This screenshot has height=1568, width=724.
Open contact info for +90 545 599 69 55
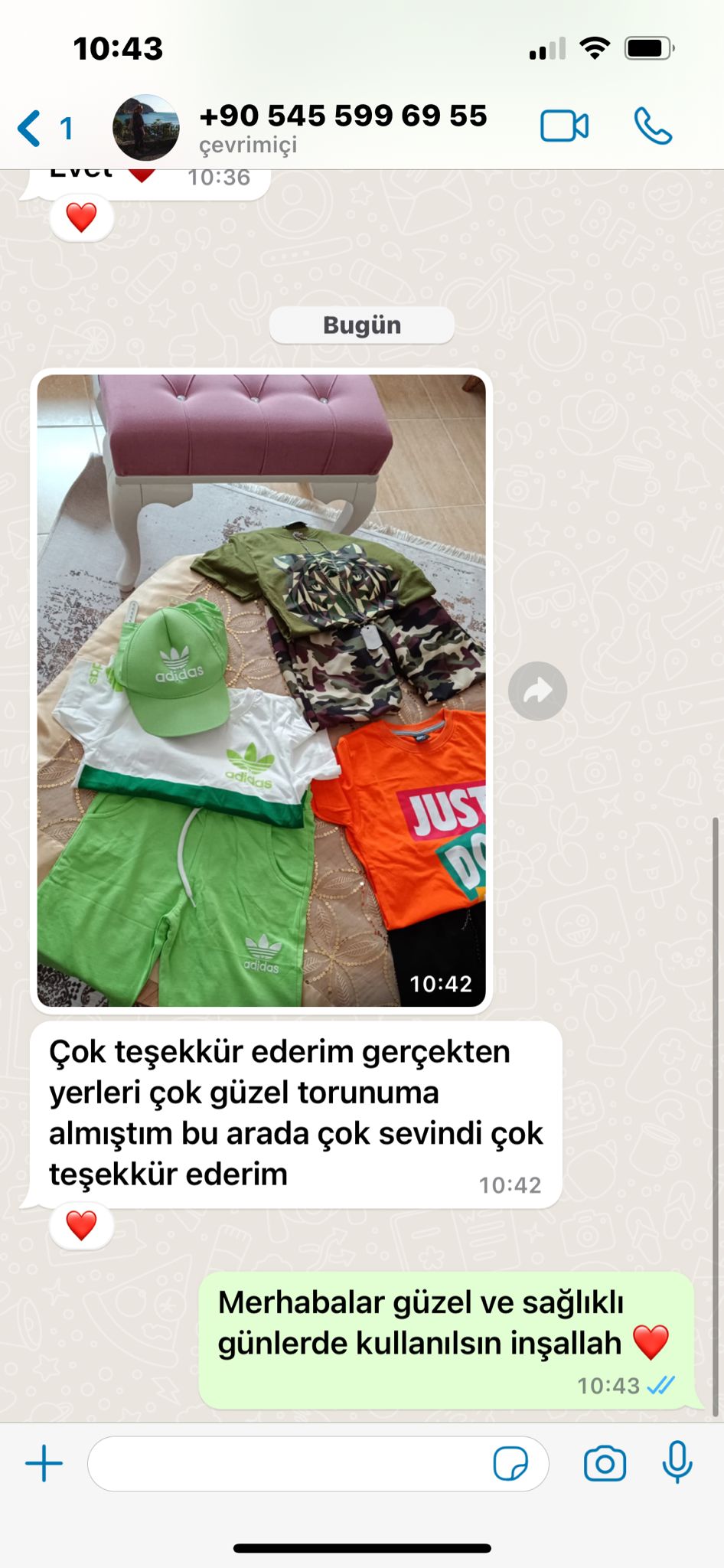tap(342, 126)
